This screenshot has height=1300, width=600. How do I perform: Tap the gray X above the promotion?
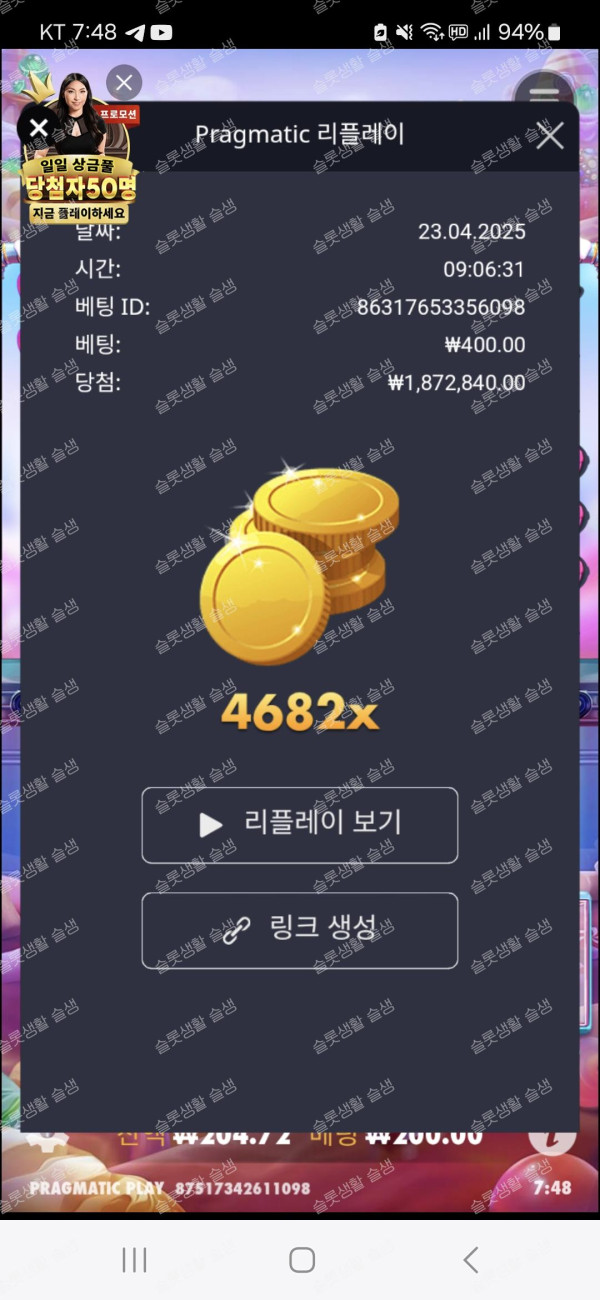pyautogui.click(x=123, y=83)
